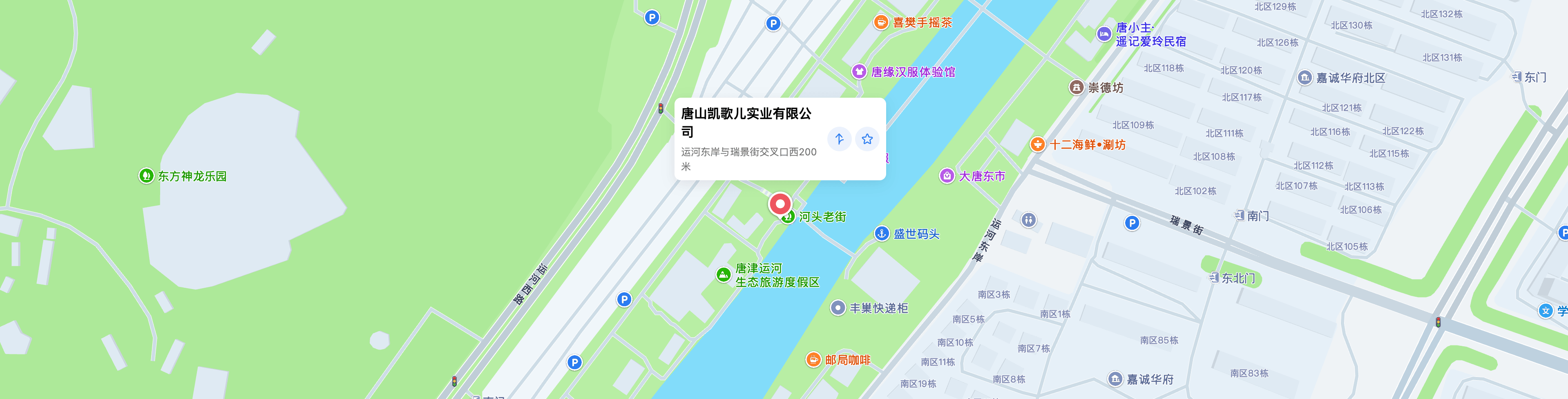Open the 丰巢快递柜 locker marker
This screenshot has width=1568, height=399.
[x=838, y=308]
